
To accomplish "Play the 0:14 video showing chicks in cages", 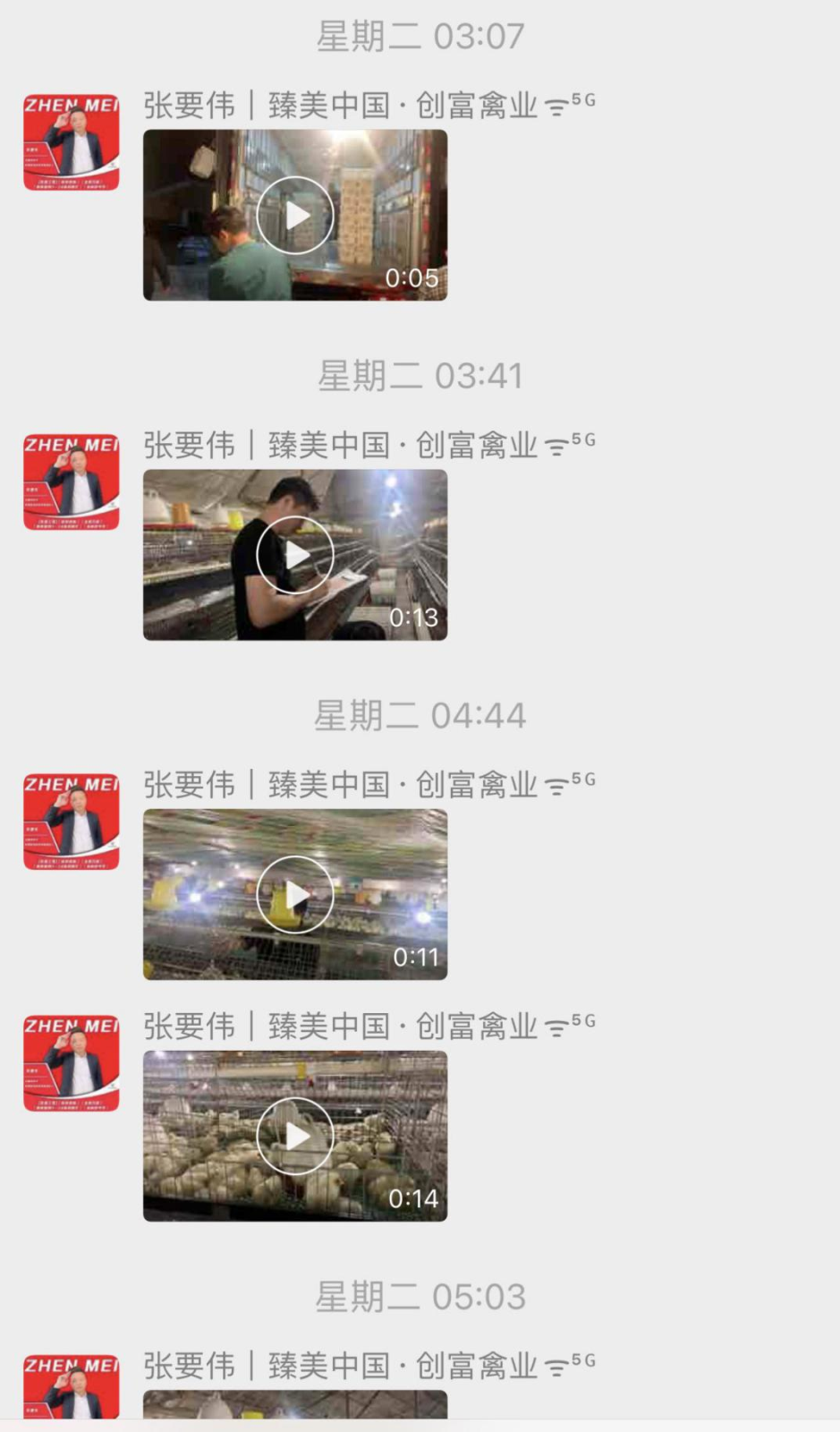I will (x=295, y=1135).
